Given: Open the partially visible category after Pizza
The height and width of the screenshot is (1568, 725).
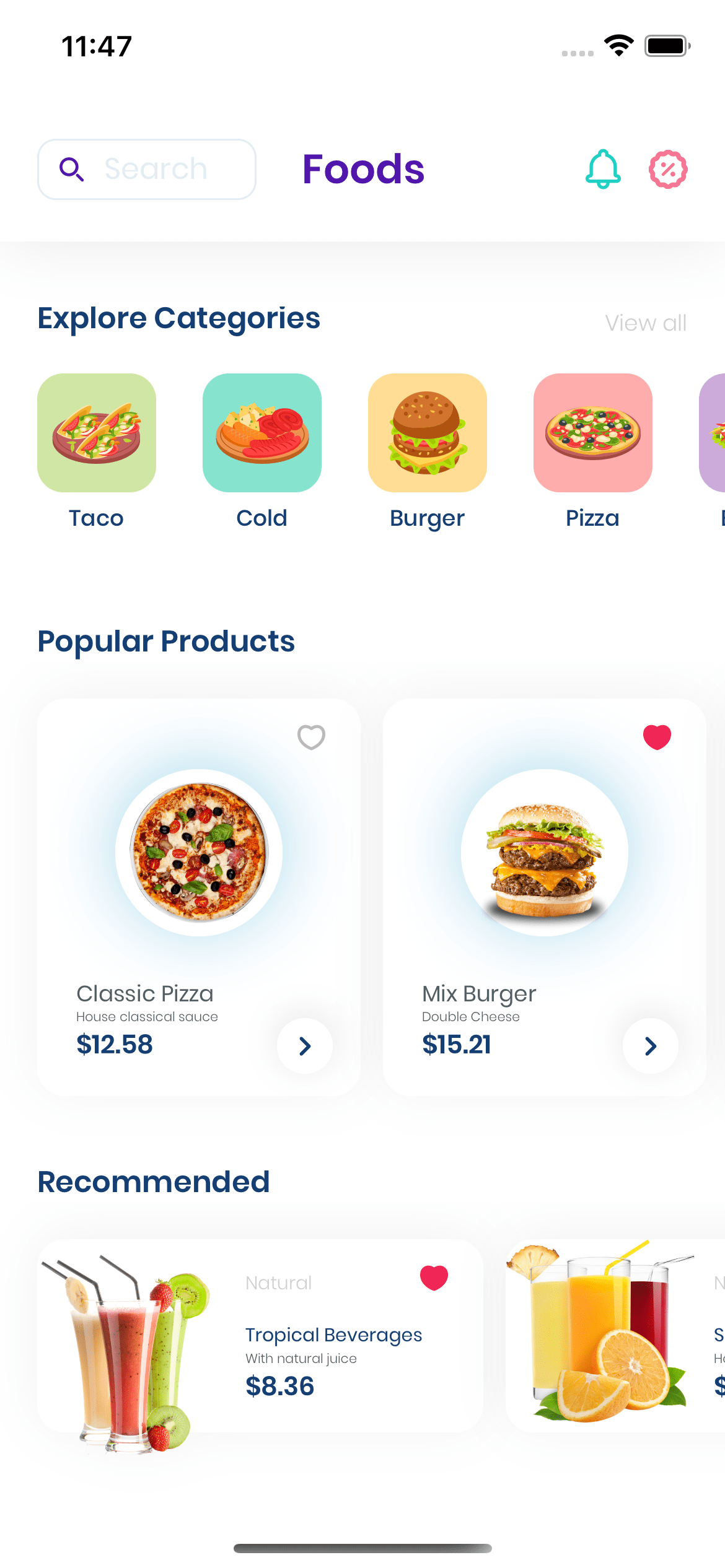Looking at the screenshot, I should (x=716, y=433).
